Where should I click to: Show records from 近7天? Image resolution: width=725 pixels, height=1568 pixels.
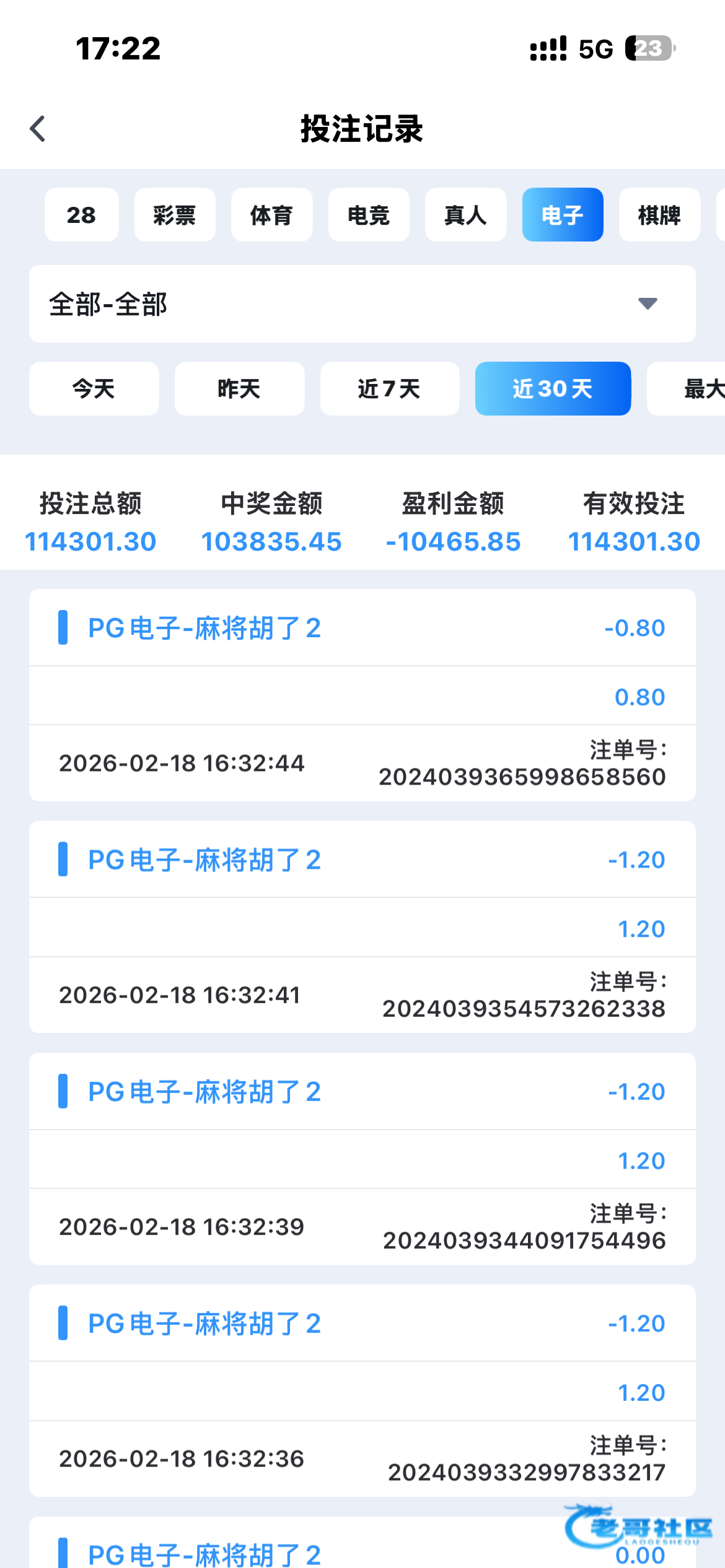(x=389, y=389)
